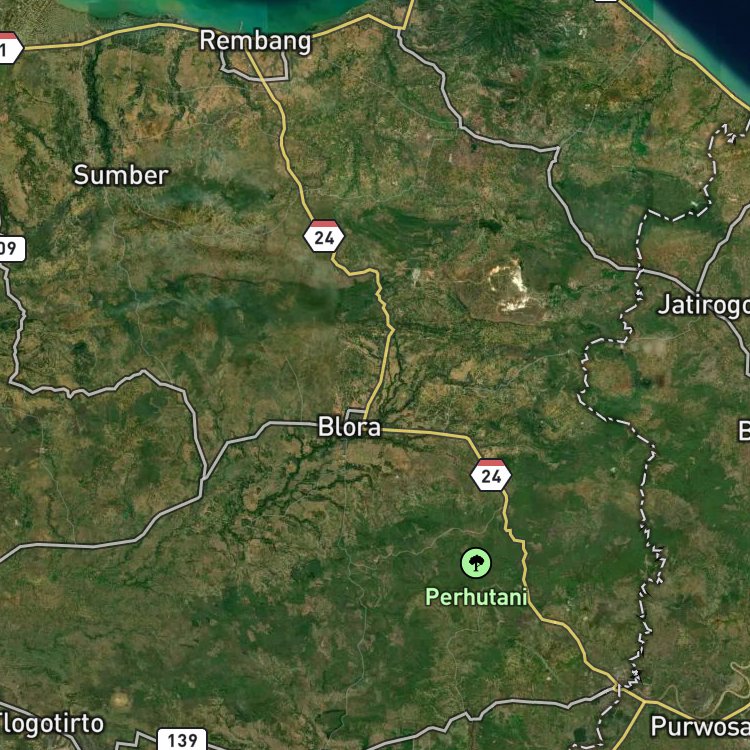Select the Rembang city label

255,41
